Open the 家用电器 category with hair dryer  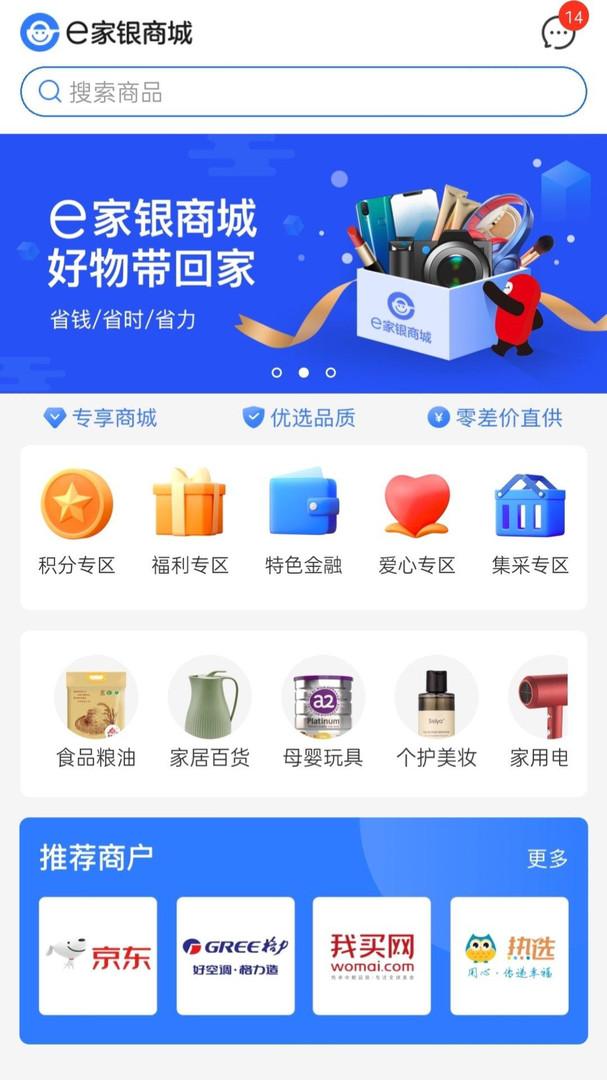pos(539,712)
